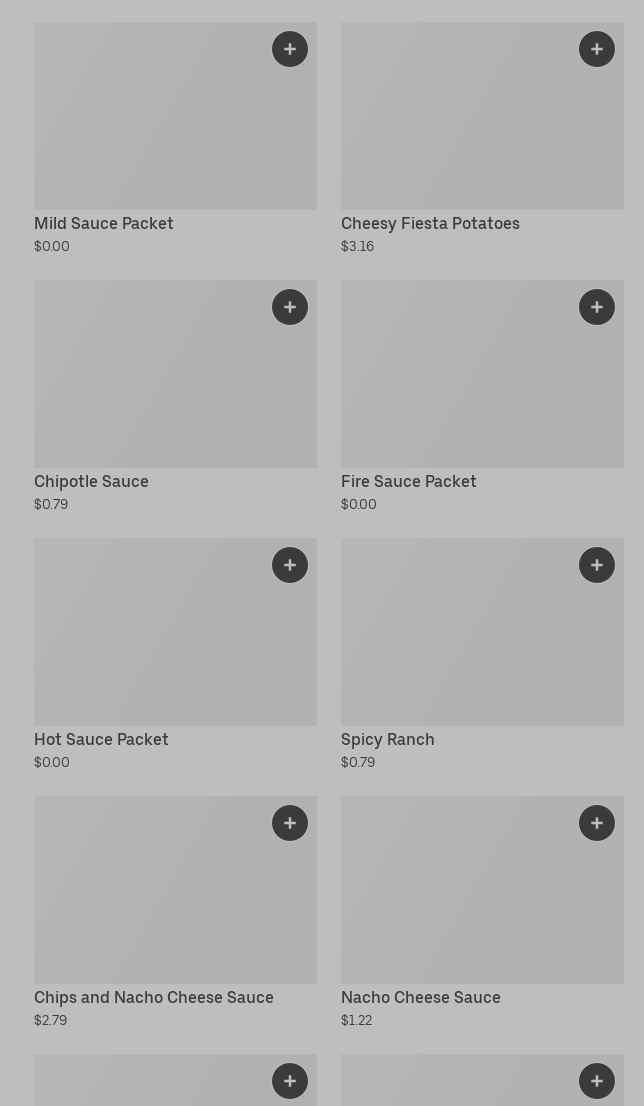Viewport: 644px width, 1106px height.
Task: Add Chips and Nacho Cheese Sauce
Action: click(x=290, y=823)
